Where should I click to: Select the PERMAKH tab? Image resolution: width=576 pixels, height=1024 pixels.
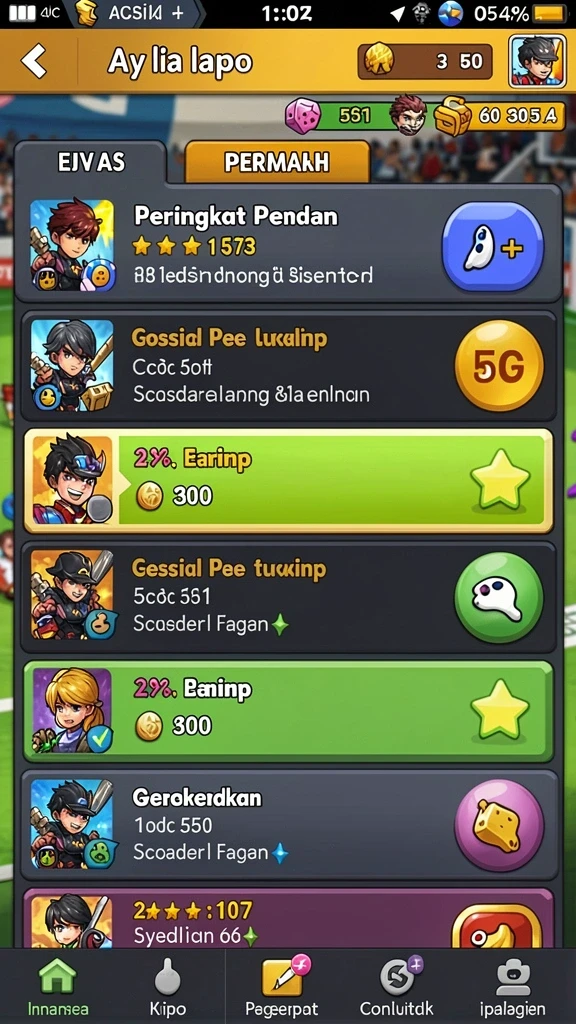point(277,162)
